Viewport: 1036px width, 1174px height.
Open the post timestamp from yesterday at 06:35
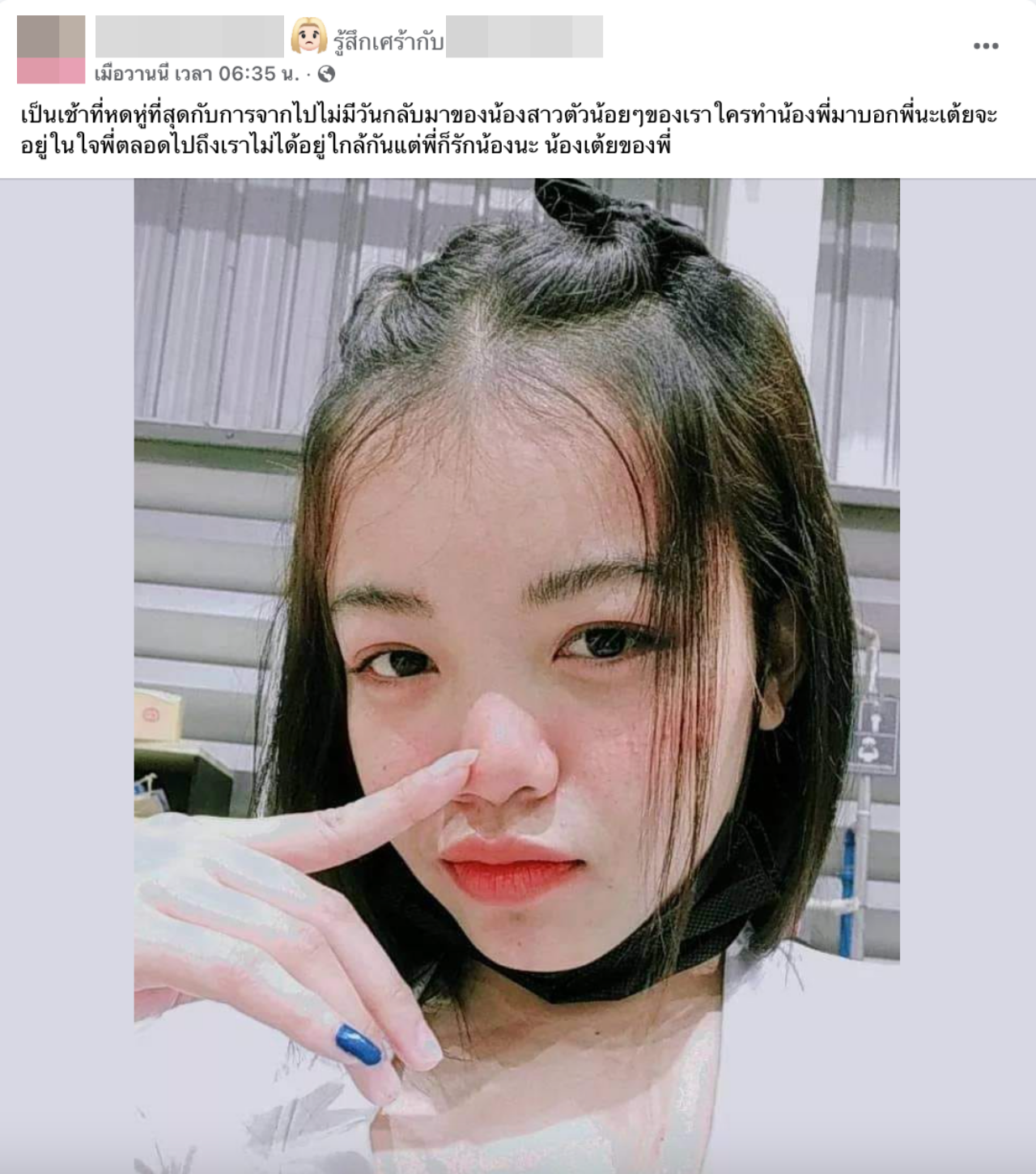197,74
